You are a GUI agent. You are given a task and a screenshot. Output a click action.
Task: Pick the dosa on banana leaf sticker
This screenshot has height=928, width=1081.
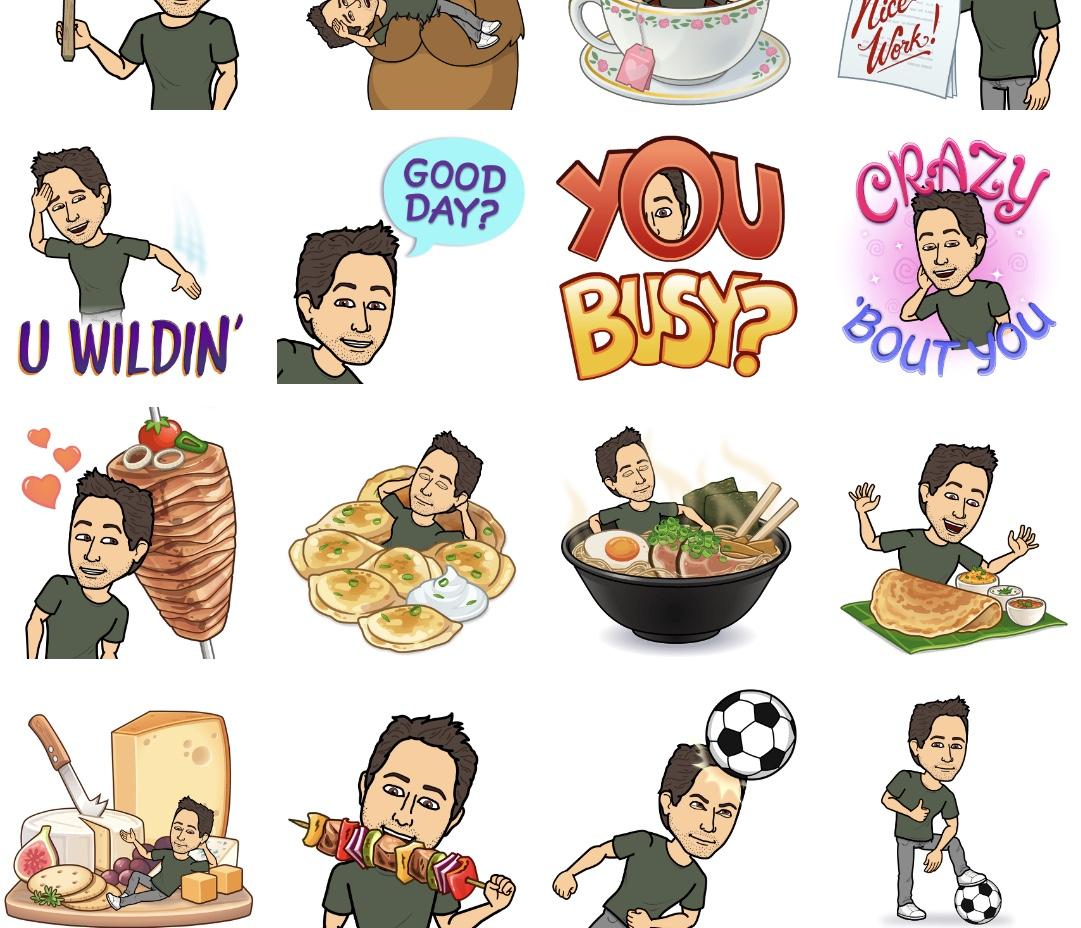950,545
